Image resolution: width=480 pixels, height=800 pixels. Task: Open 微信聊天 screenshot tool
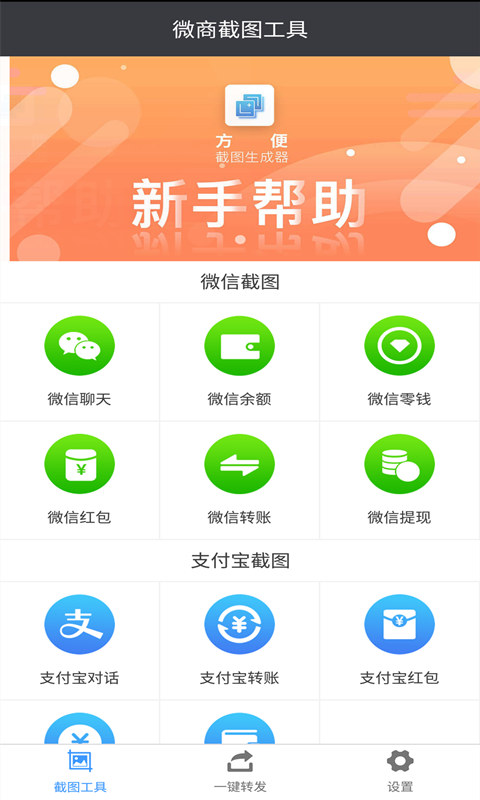pyautogui.click(x=80, y=362)
